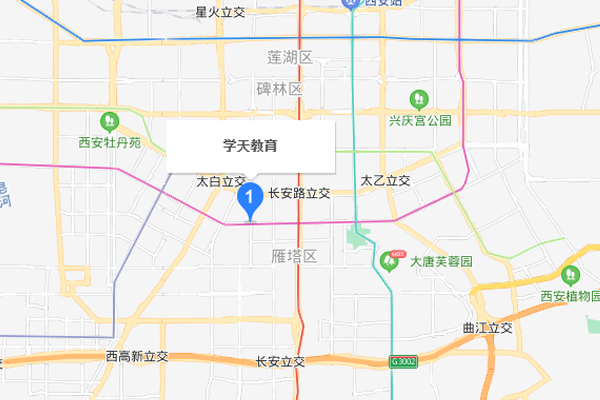
Task: Tap the blue location marker numbered 1
Action: pyautogui.click(x=250, y=199)
